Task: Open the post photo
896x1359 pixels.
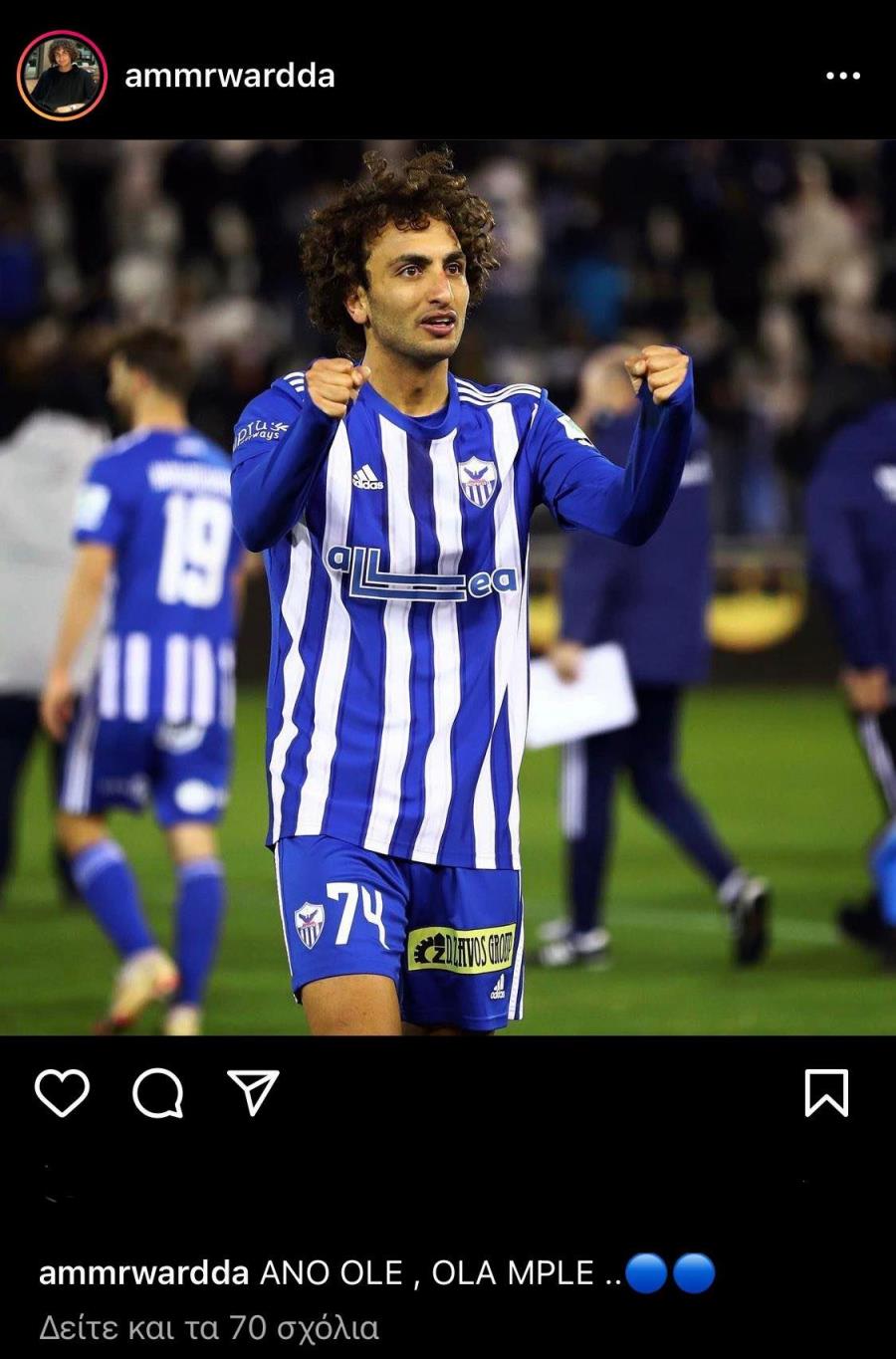Action: click(448, 587)
